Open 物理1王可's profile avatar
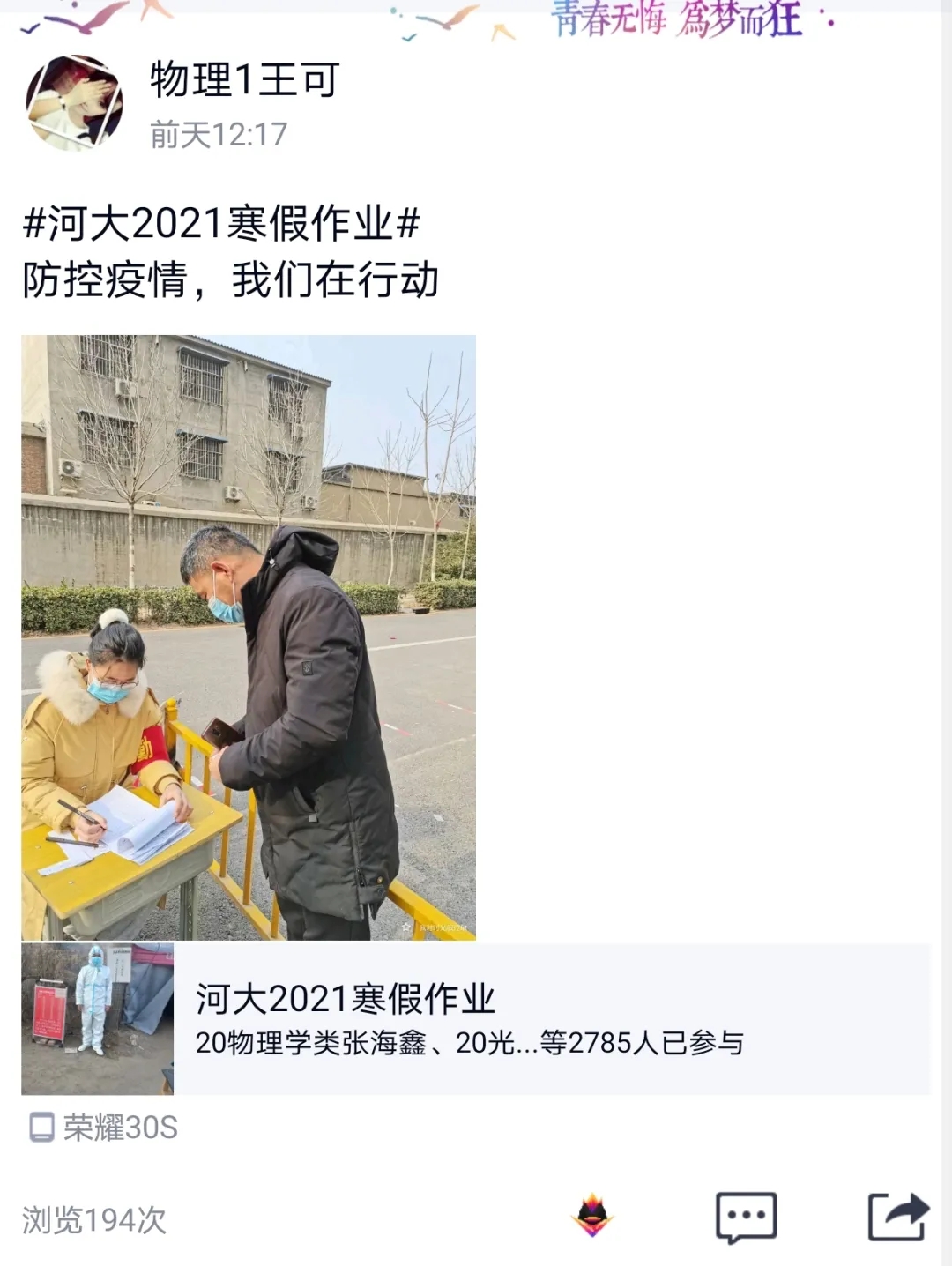The image size is (952, 1266). click(x=74, y=102)
